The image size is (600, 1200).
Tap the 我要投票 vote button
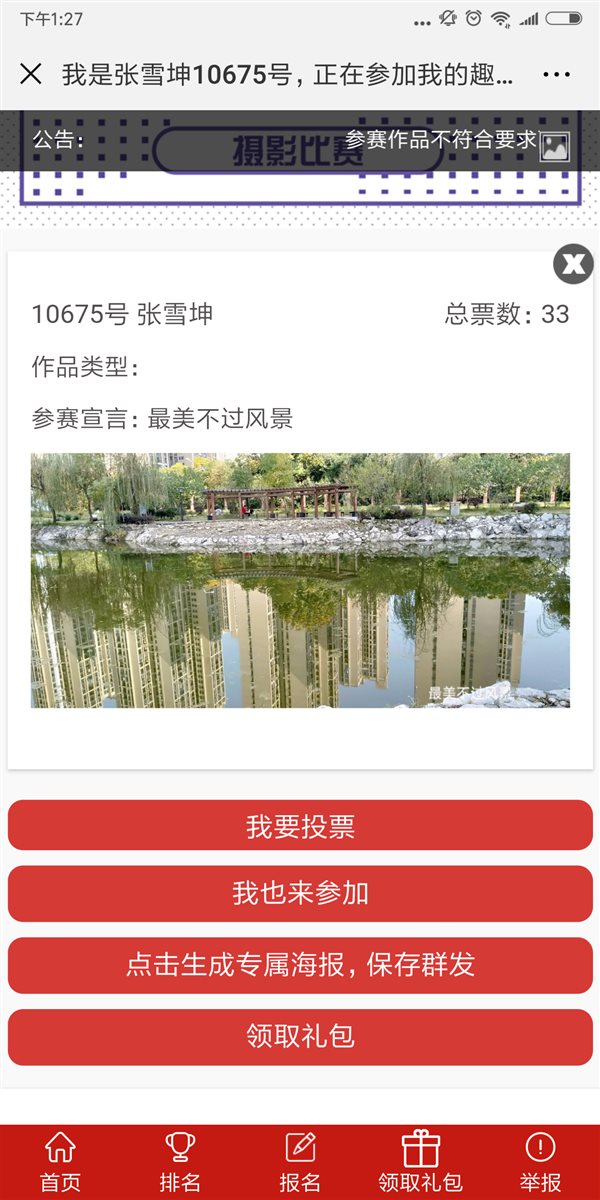(300, 826)
